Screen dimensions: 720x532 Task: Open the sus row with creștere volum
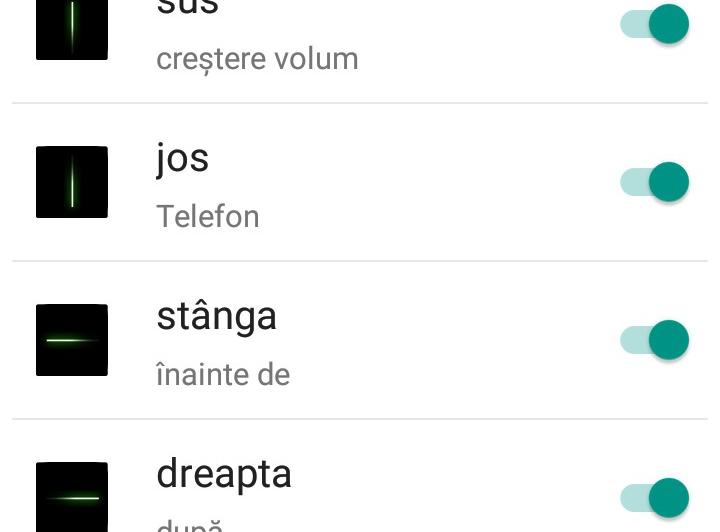point(300,40)
